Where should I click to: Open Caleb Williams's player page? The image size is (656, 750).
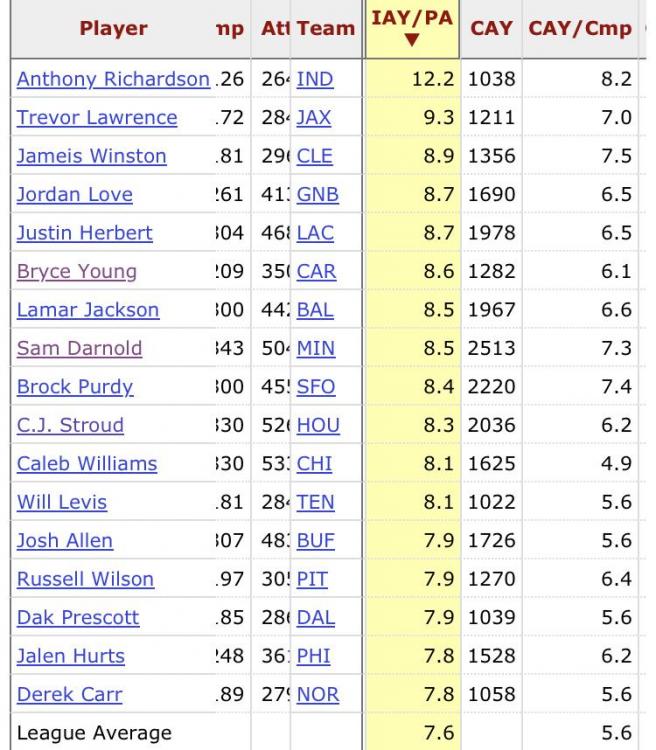point(87,464)
